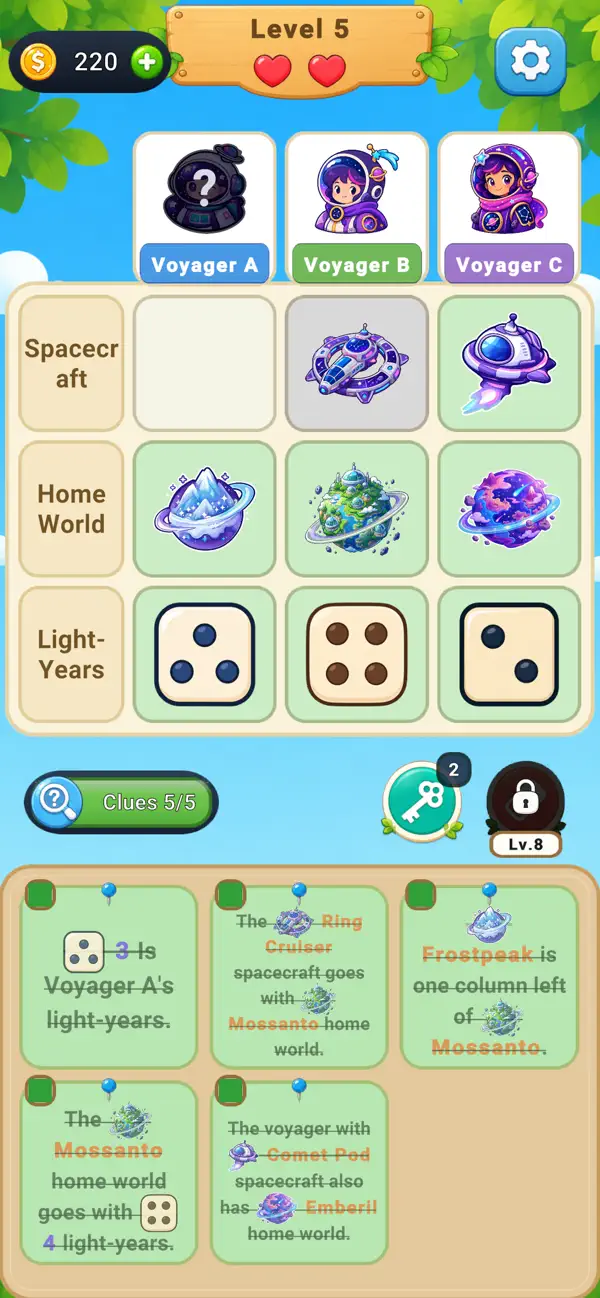Toggle the Comet Pod spacecraft clue card

(299, 1171)
